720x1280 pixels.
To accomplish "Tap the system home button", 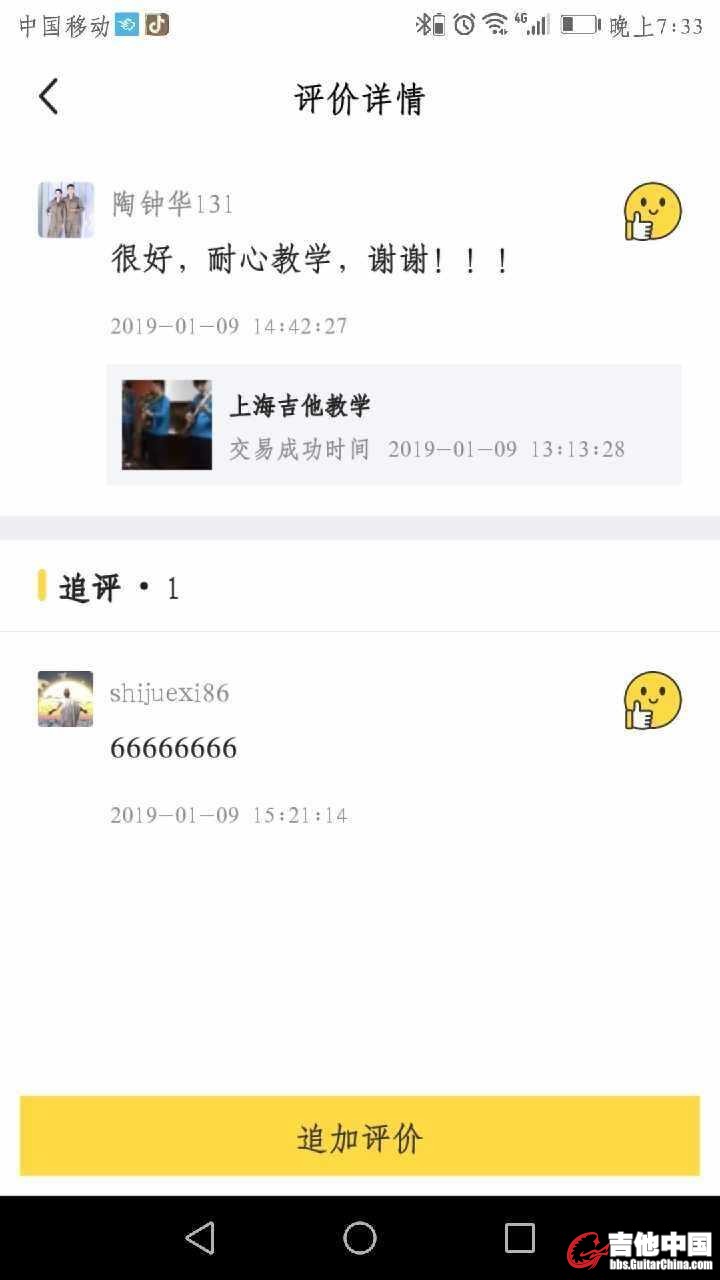I will coord(360,1238).
